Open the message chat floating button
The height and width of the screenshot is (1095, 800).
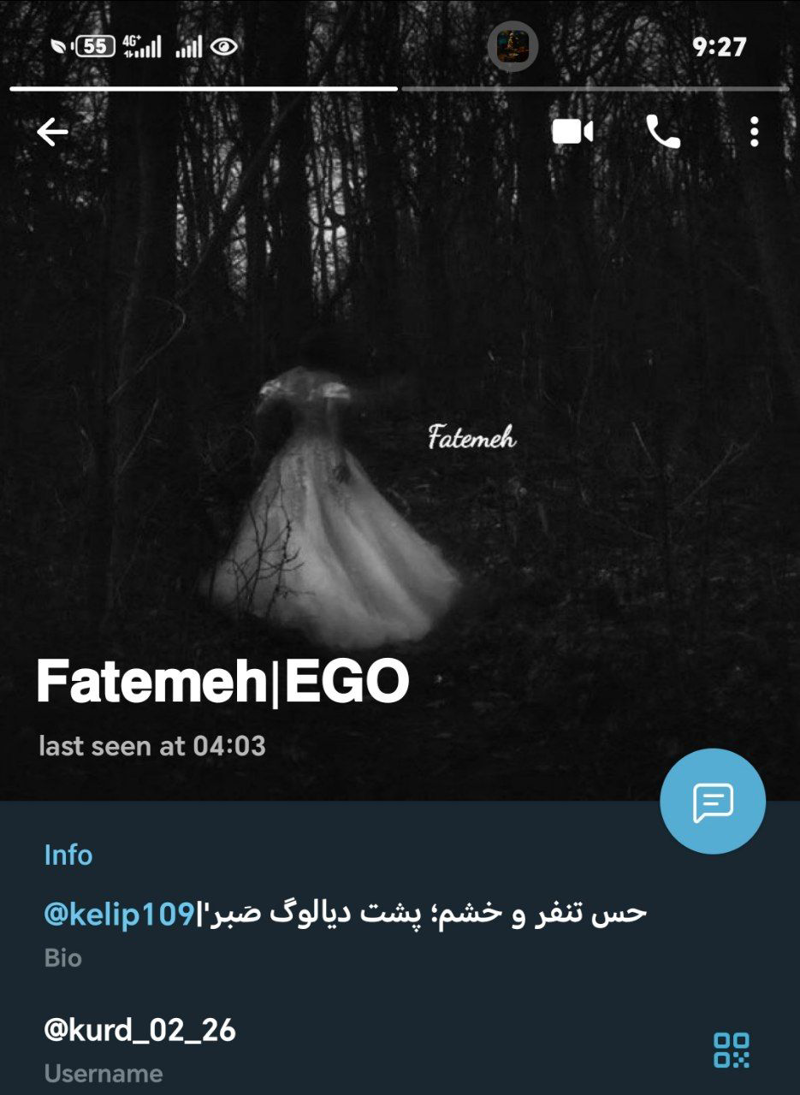713,802
